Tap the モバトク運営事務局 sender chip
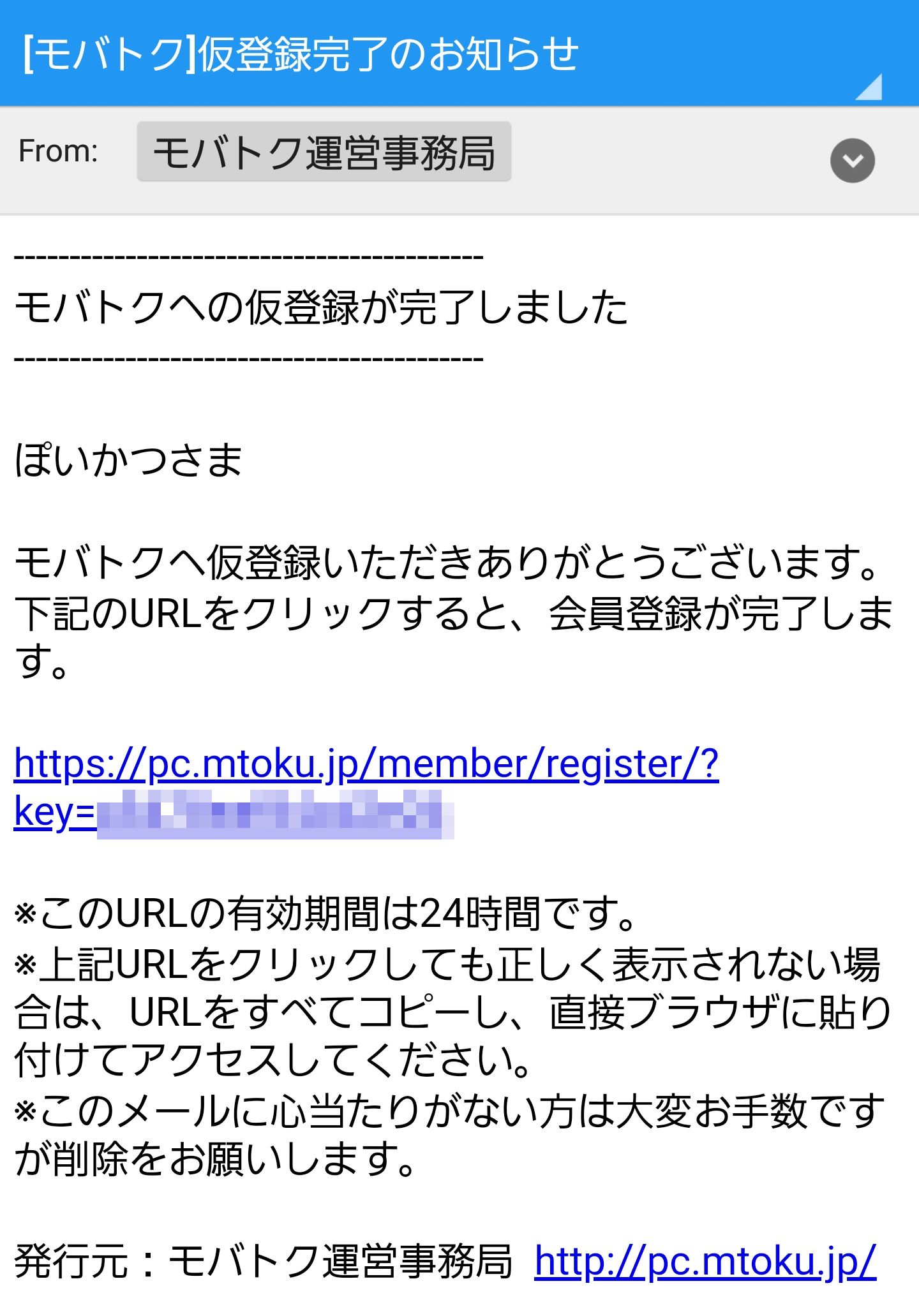The height and width of the screenshot is (1316, 919). tap(324, 152)
